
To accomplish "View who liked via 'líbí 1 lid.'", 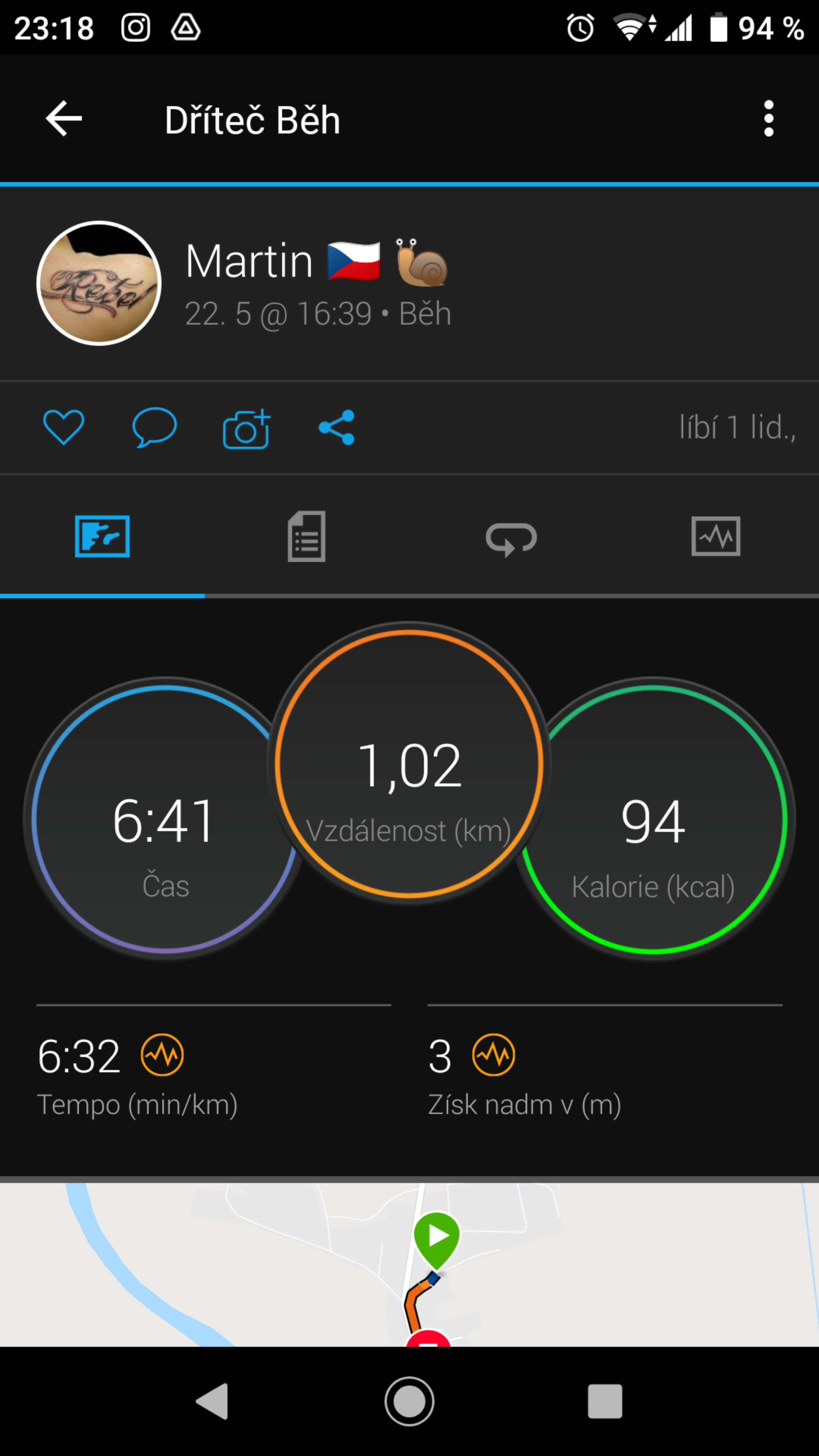I will coord(737,427).
